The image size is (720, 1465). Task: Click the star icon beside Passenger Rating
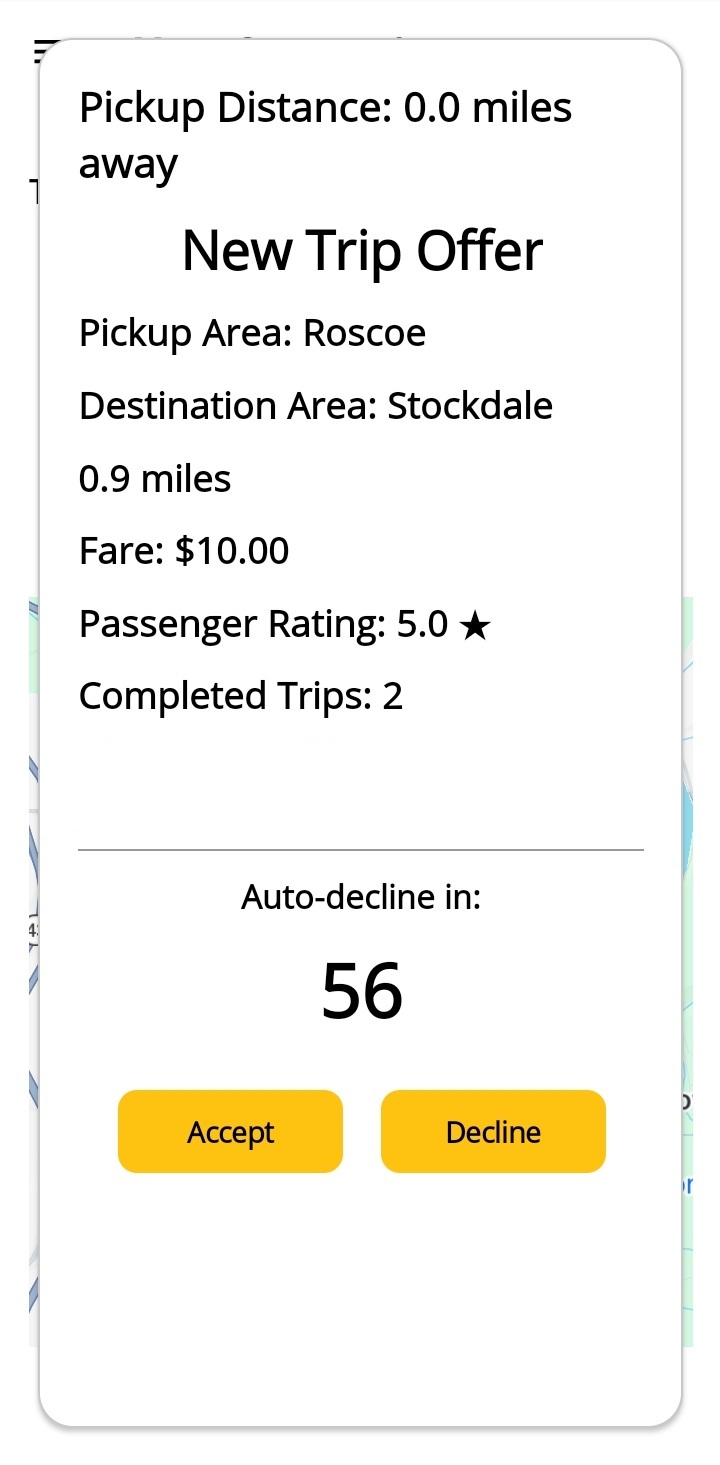475,625
